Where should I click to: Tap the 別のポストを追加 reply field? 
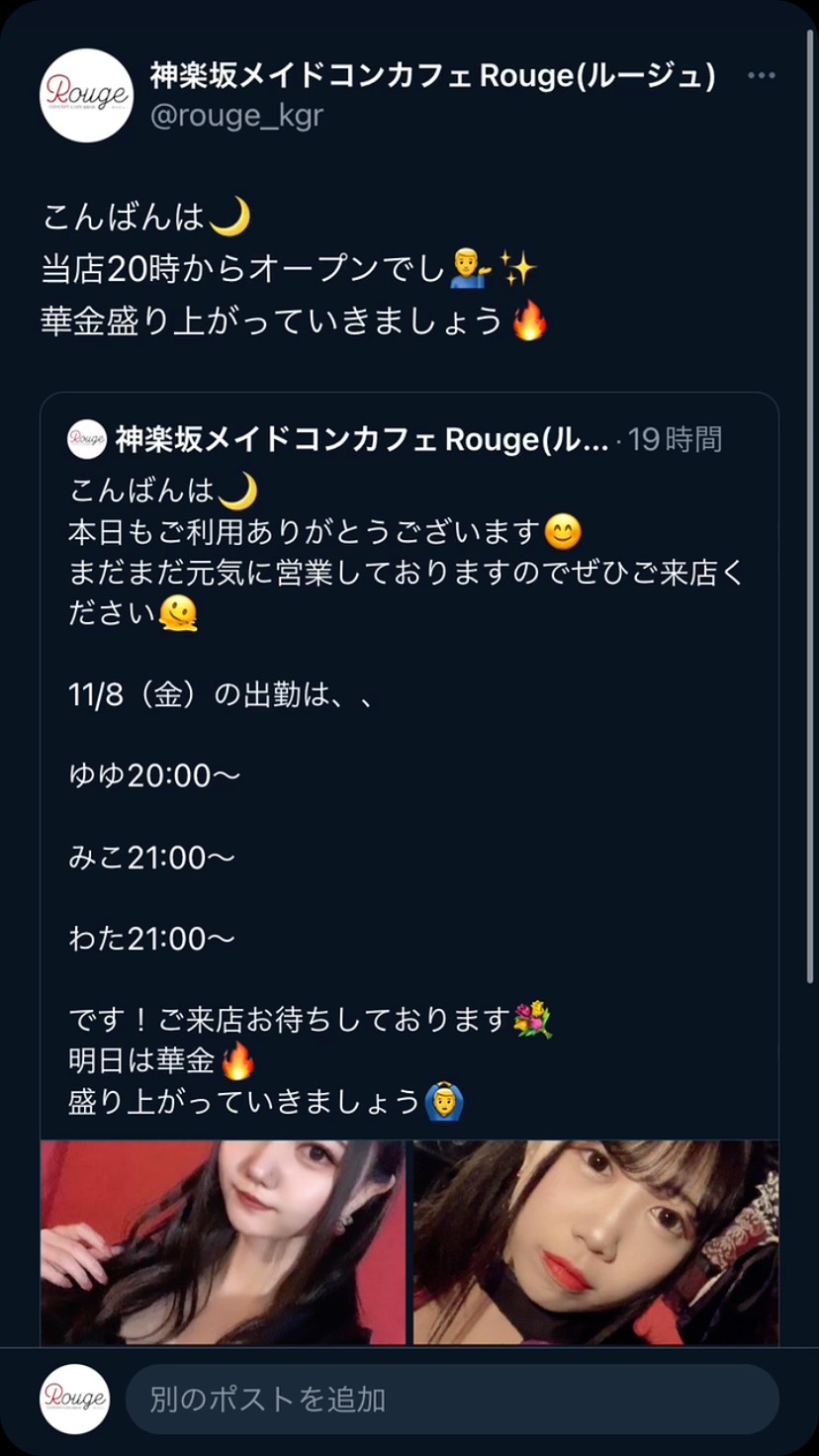(451, 1400)
